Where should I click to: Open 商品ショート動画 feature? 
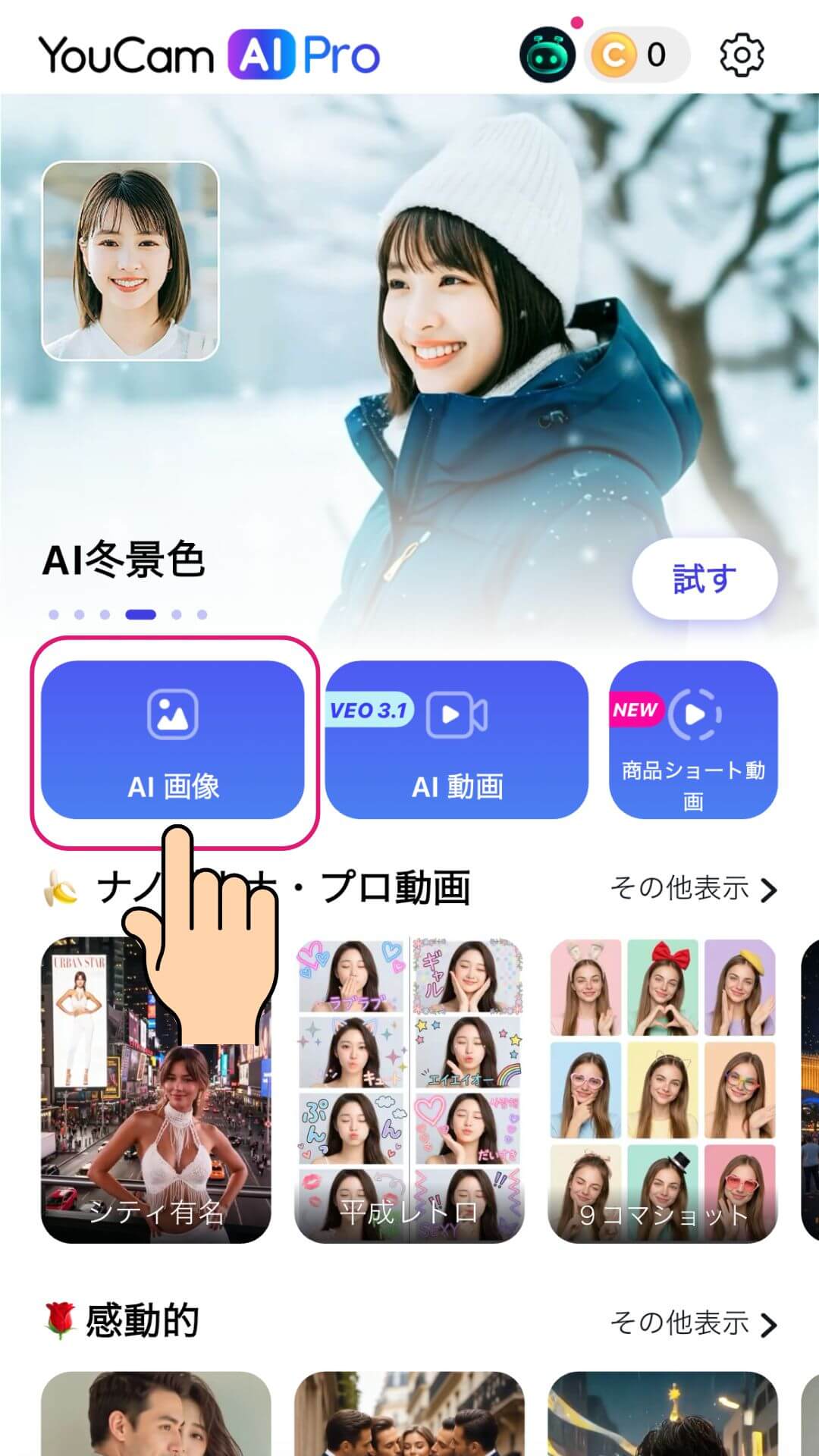tap(693, 739)
